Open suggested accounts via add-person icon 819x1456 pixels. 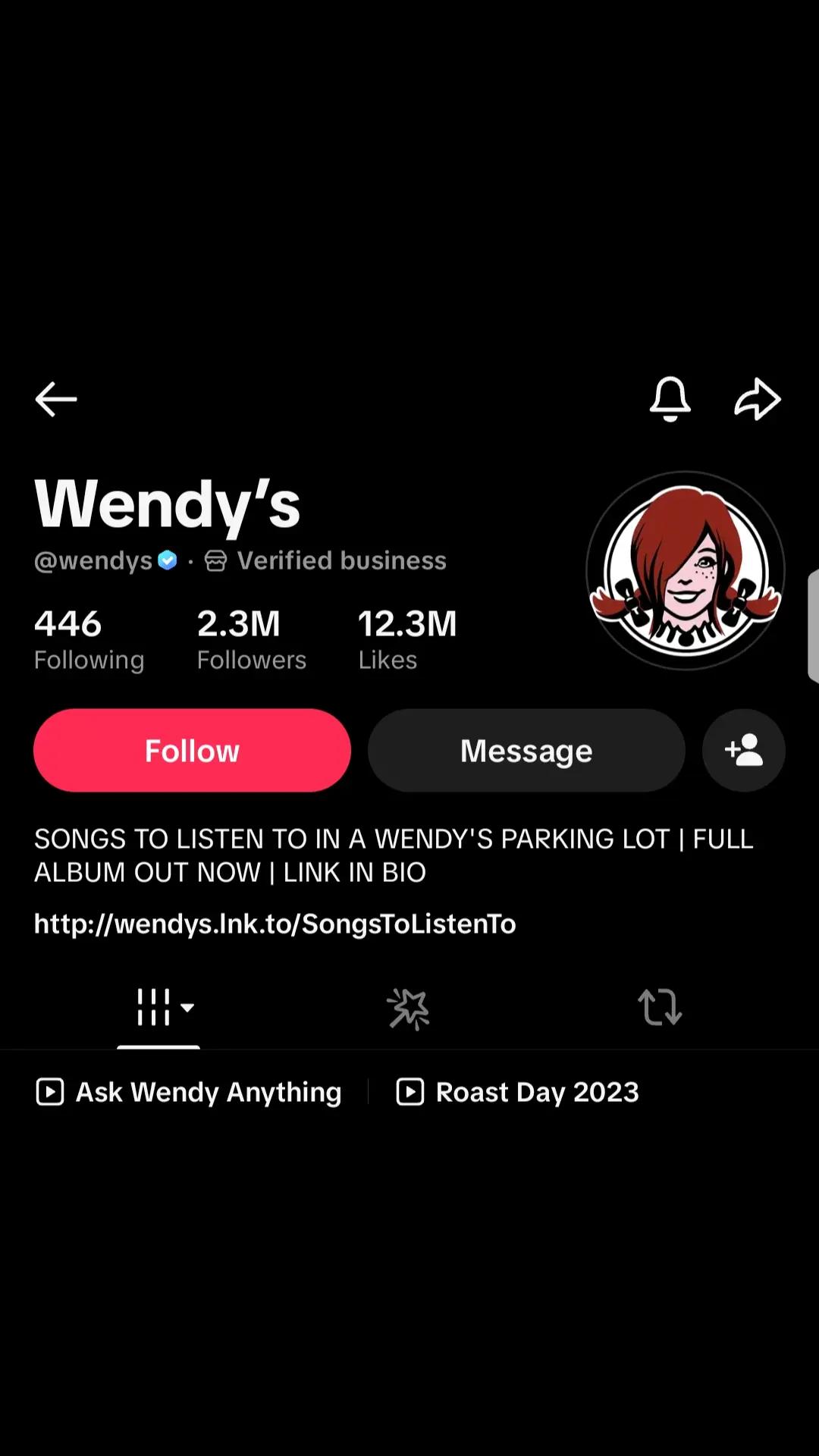743,751
